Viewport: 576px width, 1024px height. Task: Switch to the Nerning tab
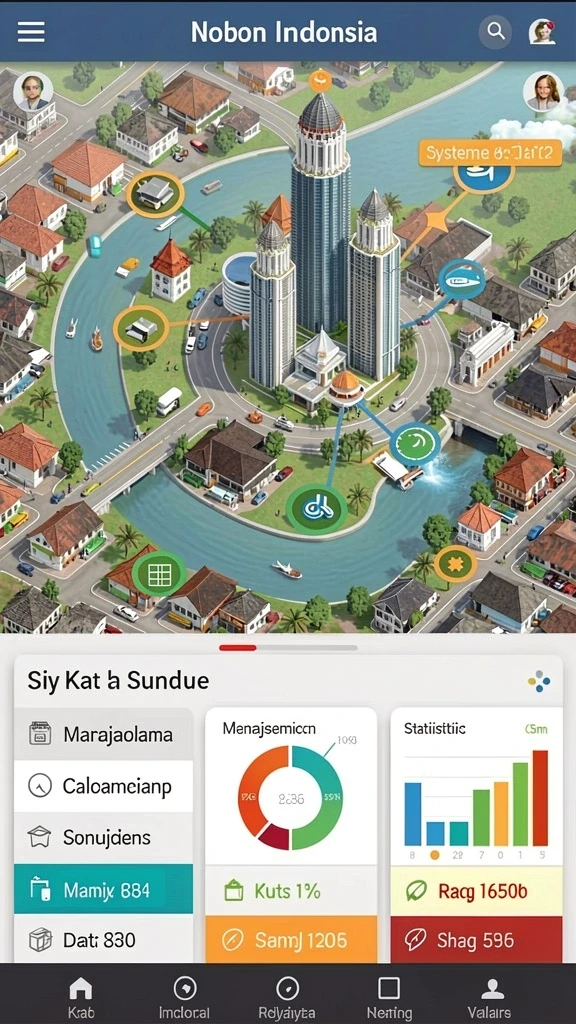coord(389,997)
